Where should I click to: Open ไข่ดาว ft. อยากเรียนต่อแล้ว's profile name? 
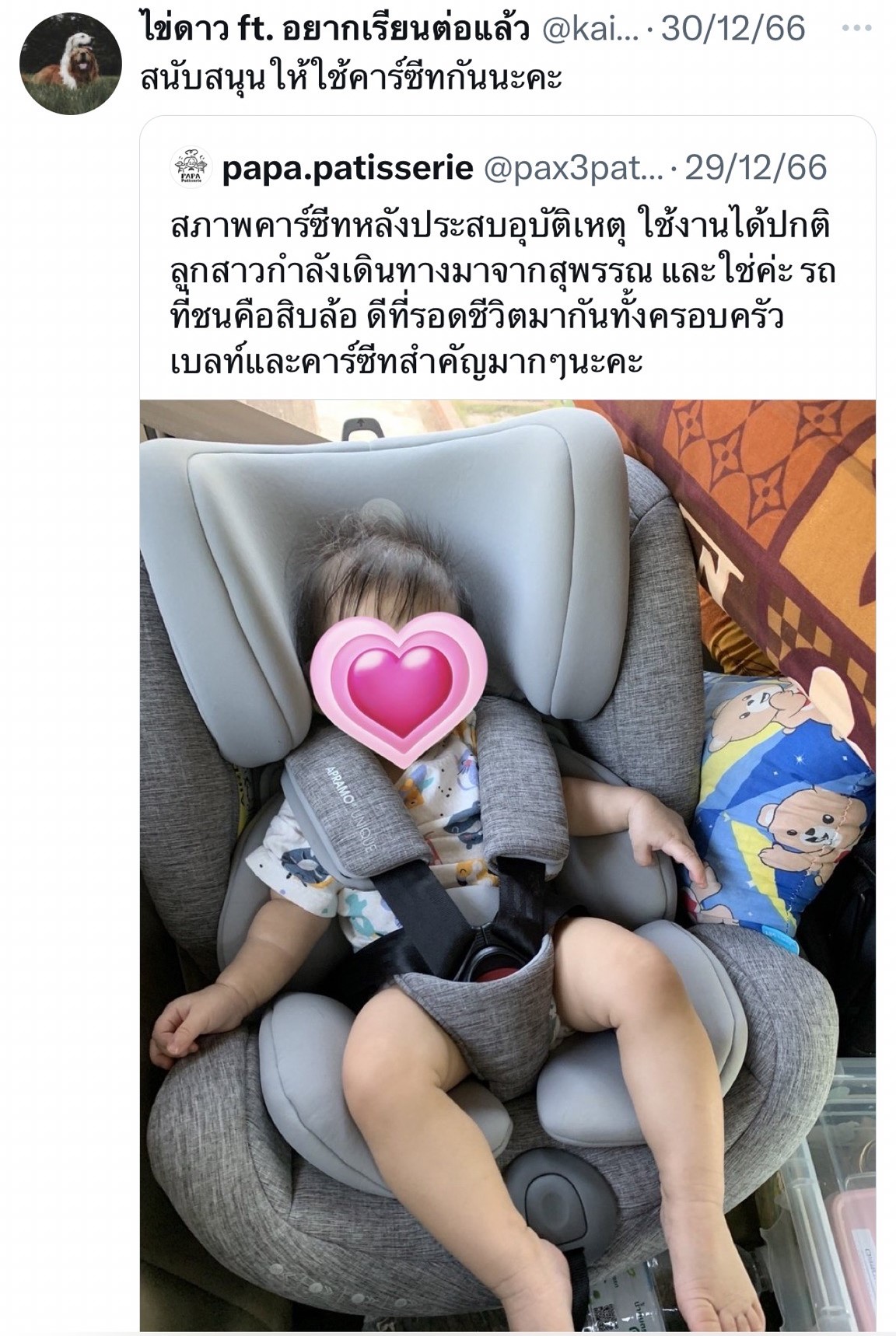coord(334,29)
